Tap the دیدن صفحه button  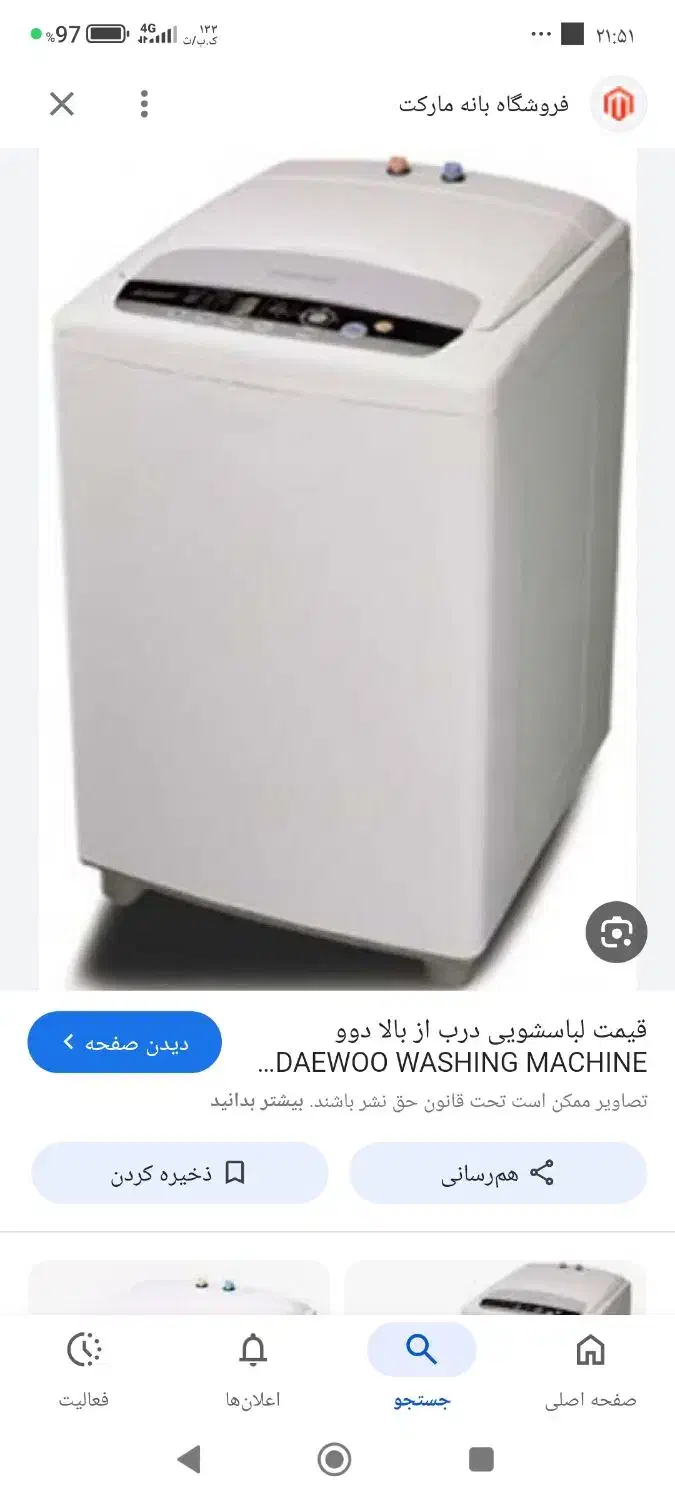click(x=125, y=1042)
